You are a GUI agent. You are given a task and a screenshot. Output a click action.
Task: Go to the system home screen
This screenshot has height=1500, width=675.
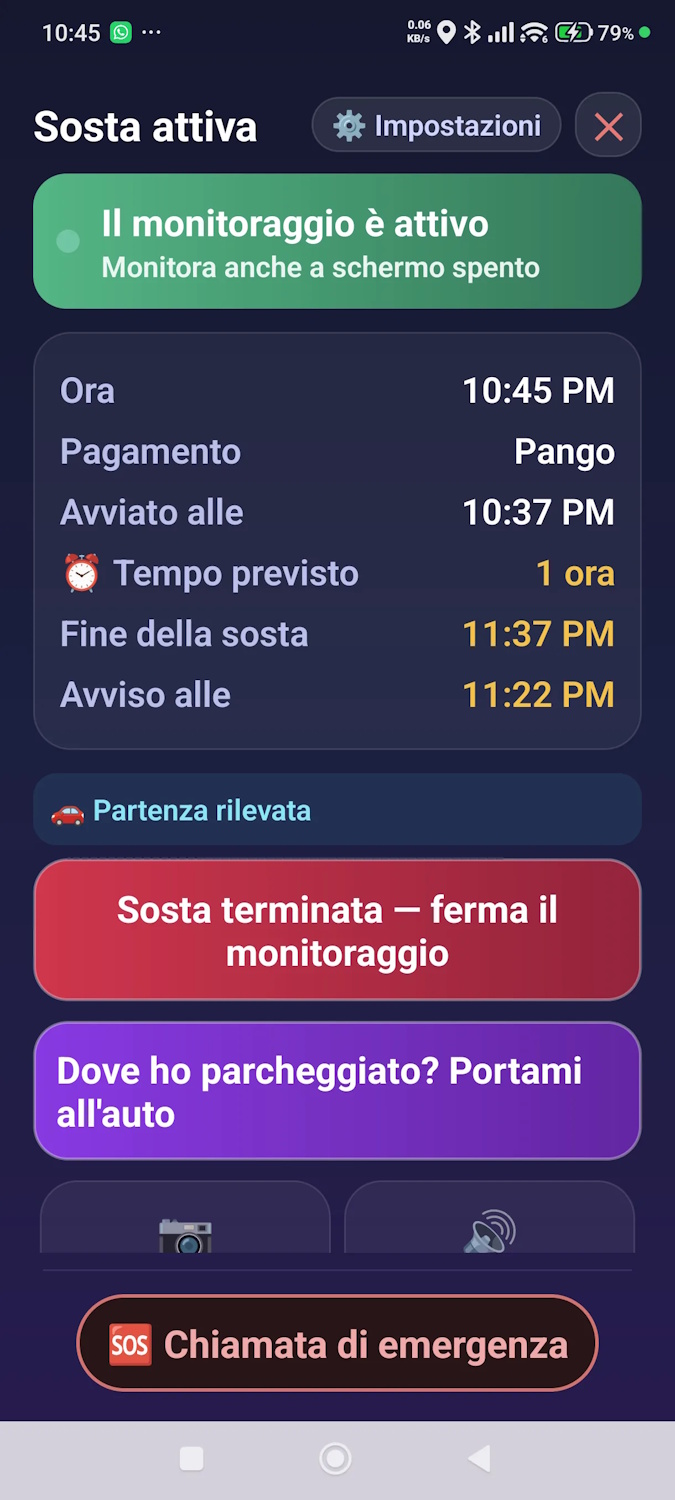pyautogui.click(x=335, y=1459)
